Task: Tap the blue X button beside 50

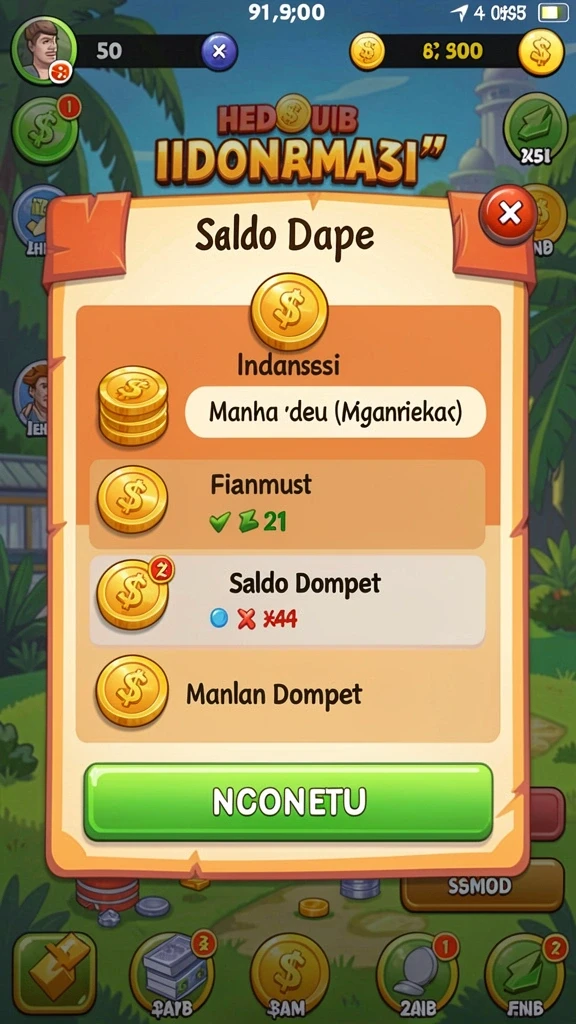Action: pyautogui.click(x=219, y=51)
